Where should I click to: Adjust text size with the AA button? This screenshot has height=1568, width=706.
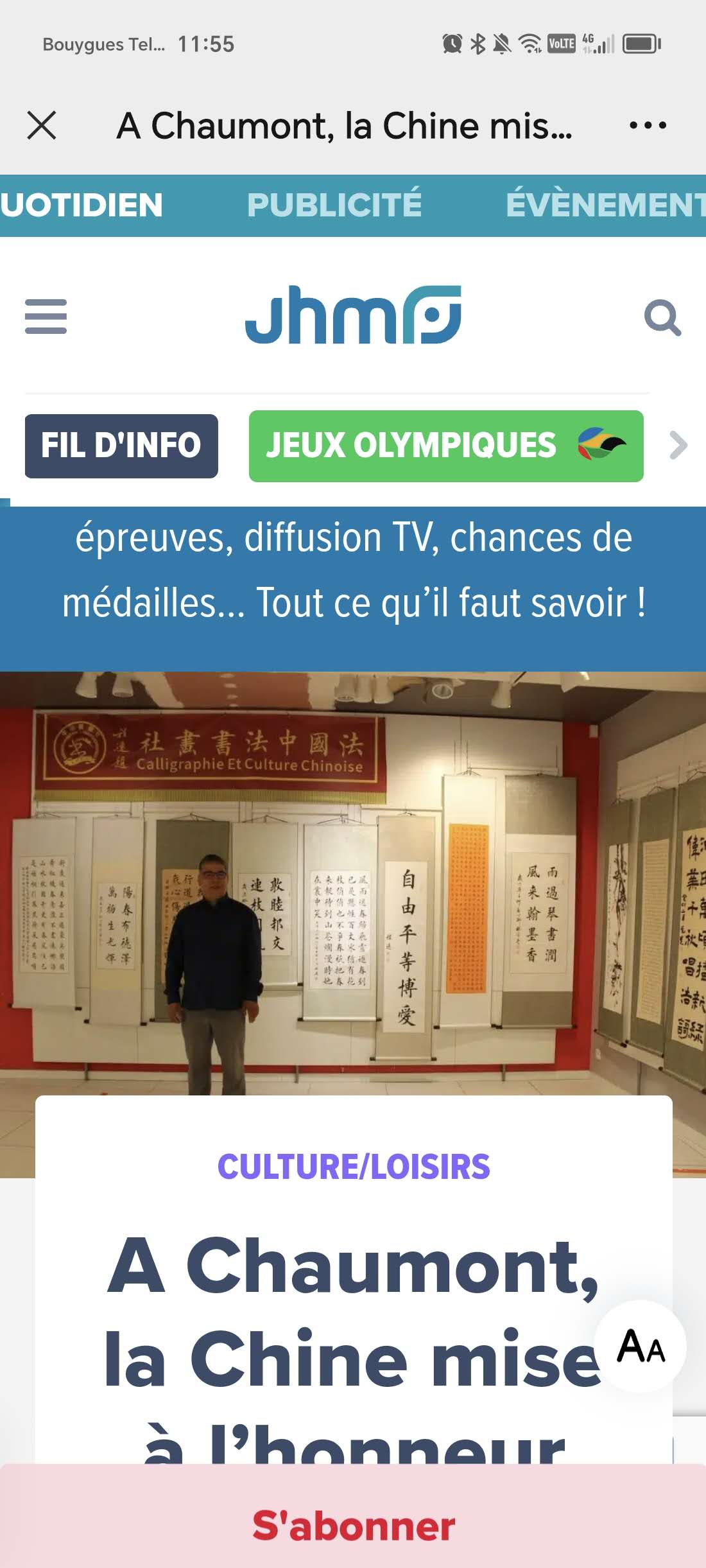(x=641, y=1346)
